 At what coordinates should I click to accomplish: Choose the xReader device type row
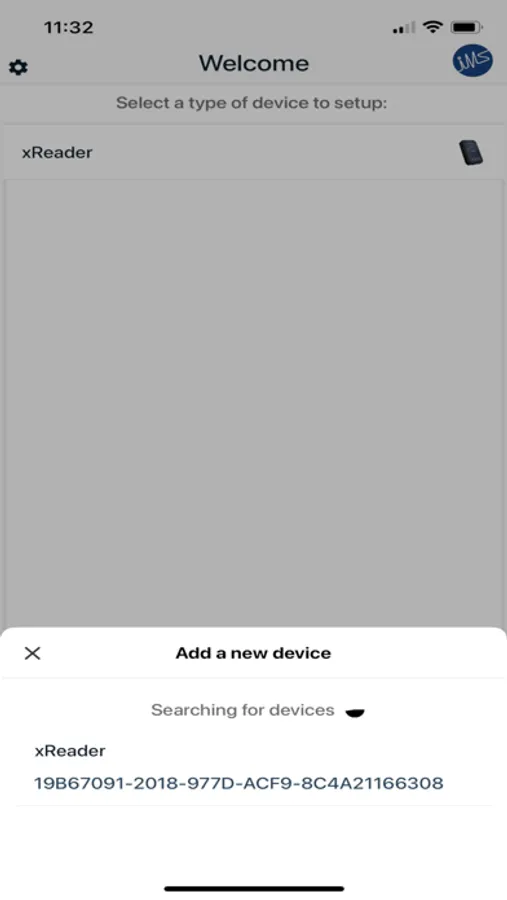(x=253, y=152)
